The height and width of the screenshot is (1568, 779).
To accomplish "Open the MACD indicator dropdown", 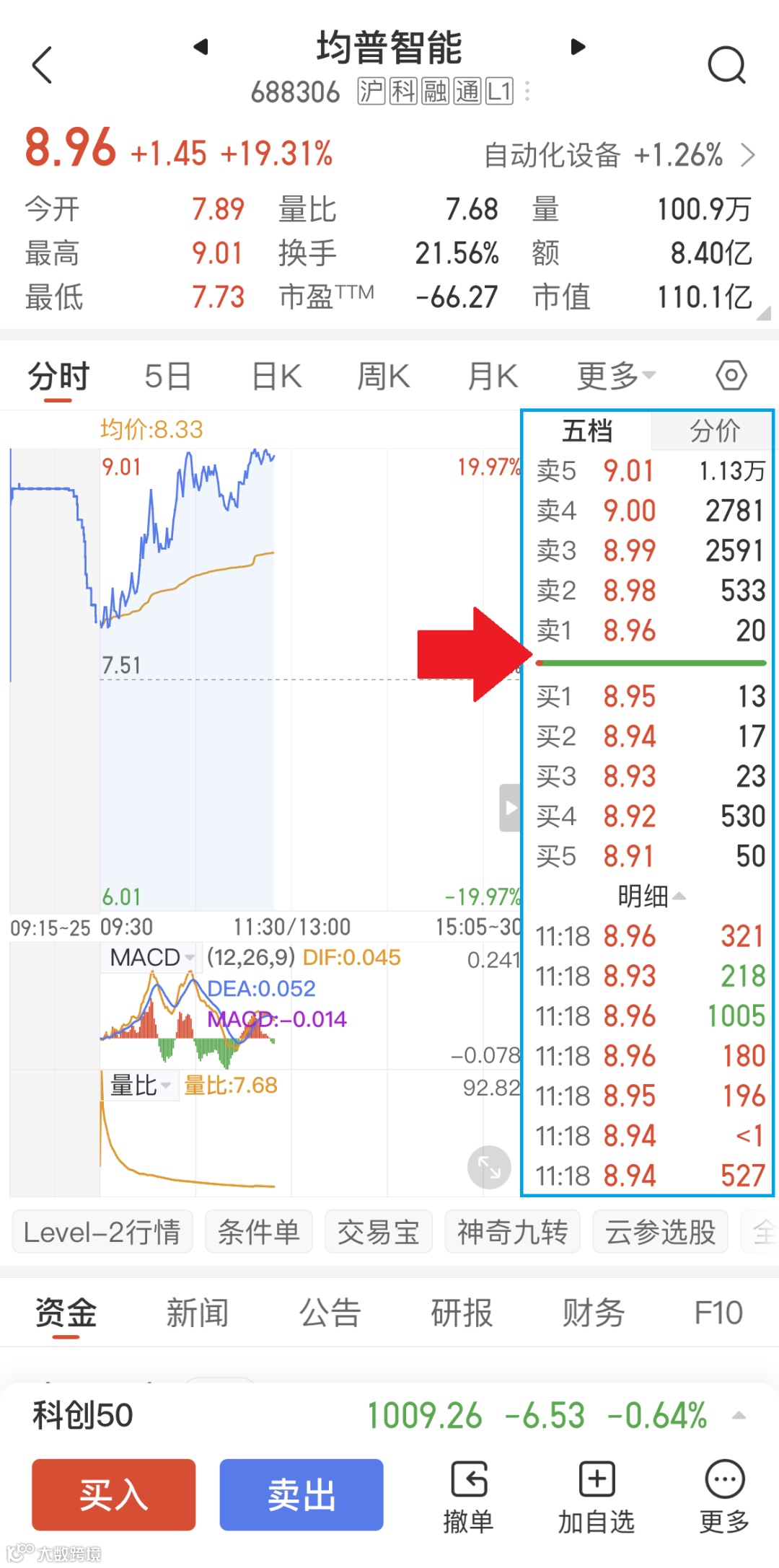I will tap(151, 958).
